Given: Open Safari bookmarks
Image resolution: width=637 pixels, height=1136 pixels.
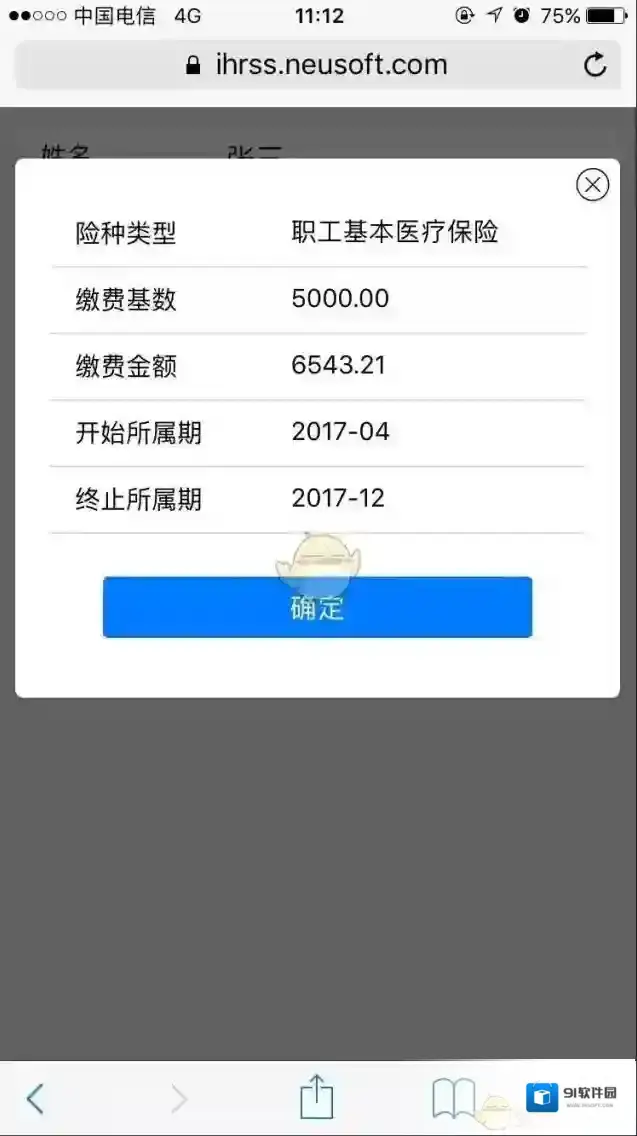Looking at the screenshot, I should [x=453, y=1098].
